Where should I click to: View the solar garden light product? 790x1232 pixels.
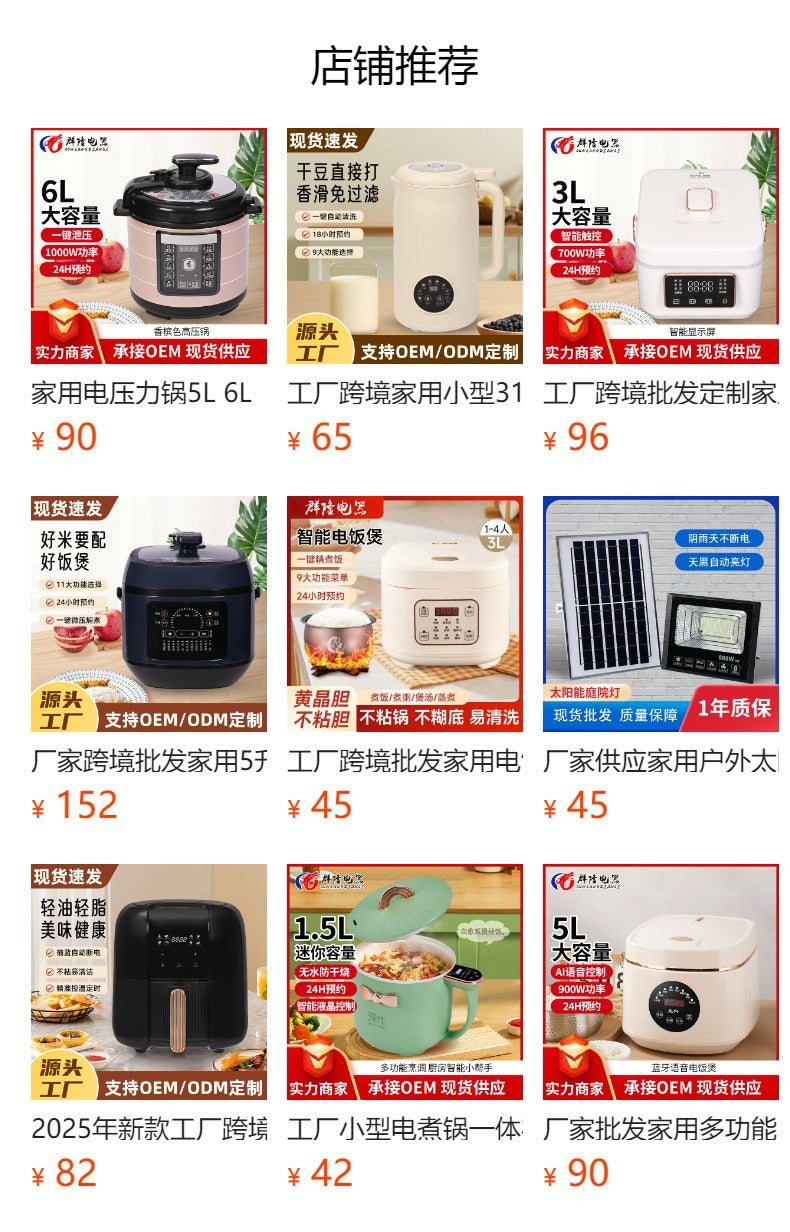(x=660, y=614)
